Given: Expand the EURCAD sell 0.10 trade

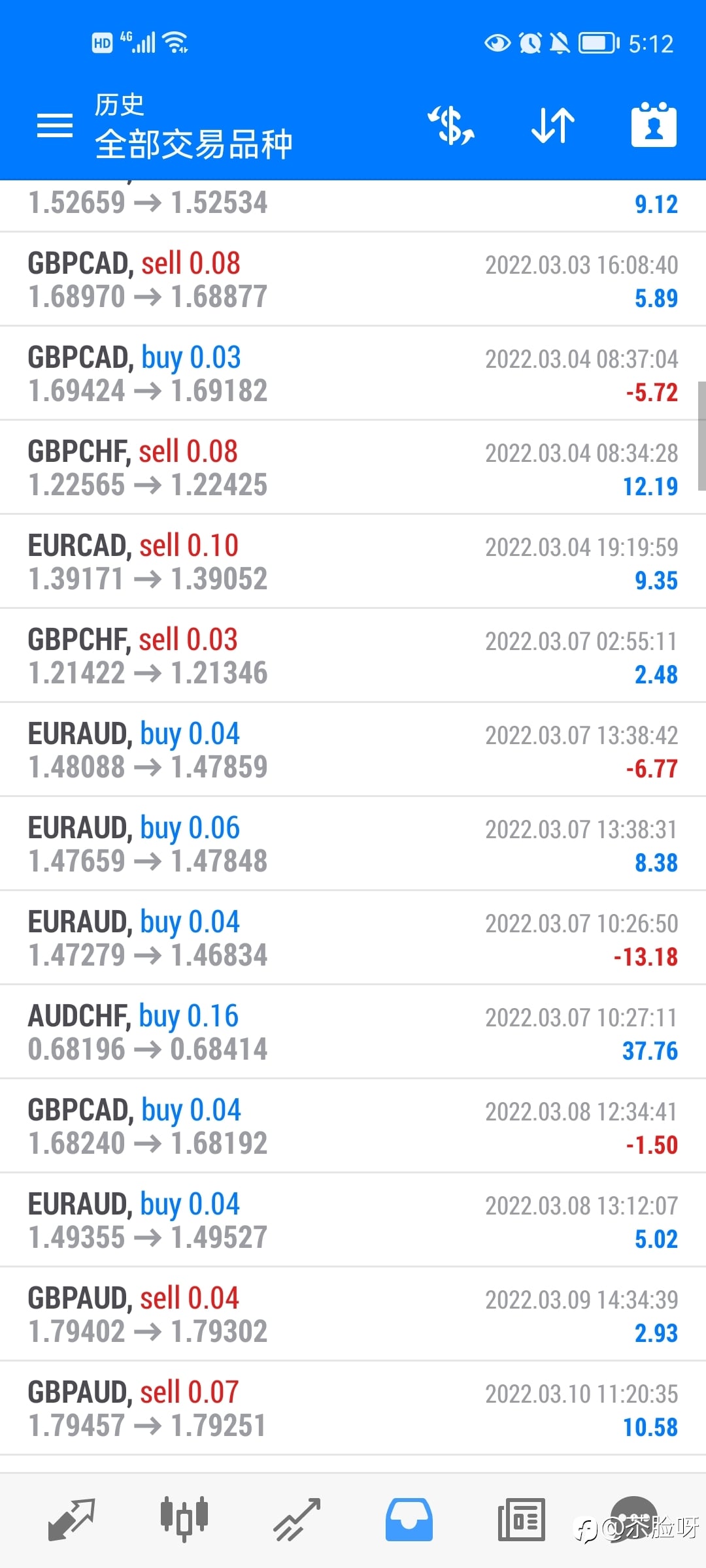Looking at the screenshot, I should [x=353, y=562].
